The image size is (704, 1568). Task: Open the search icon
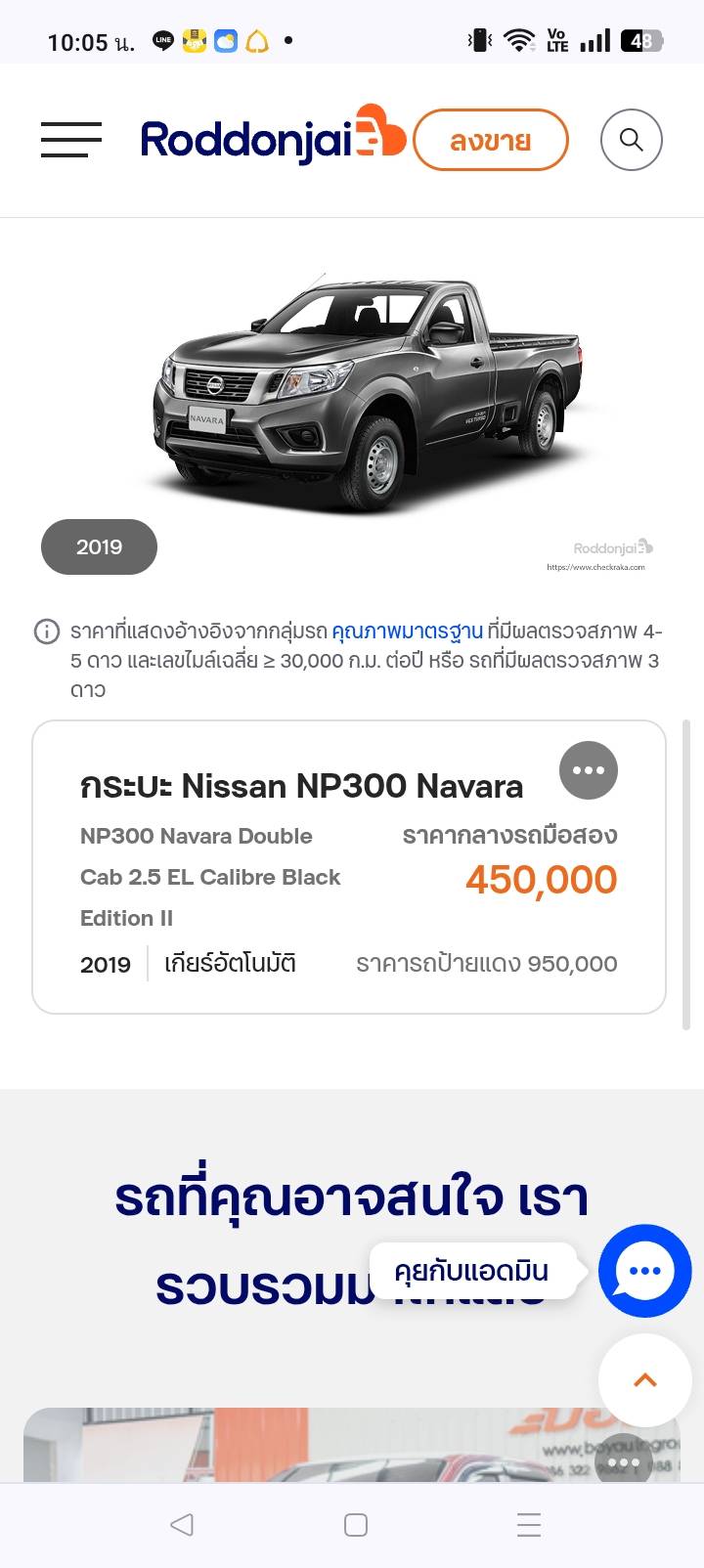pos(631,140)
